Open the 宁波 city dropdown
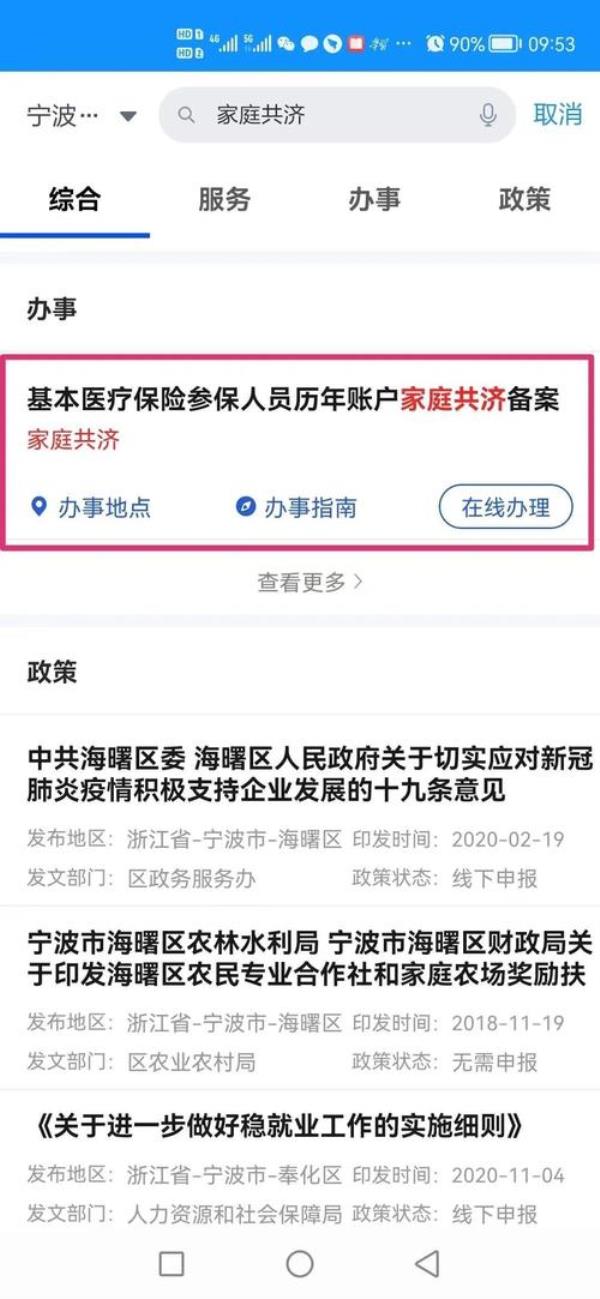This screenshot has height=1299, width=600. [82, 116]
